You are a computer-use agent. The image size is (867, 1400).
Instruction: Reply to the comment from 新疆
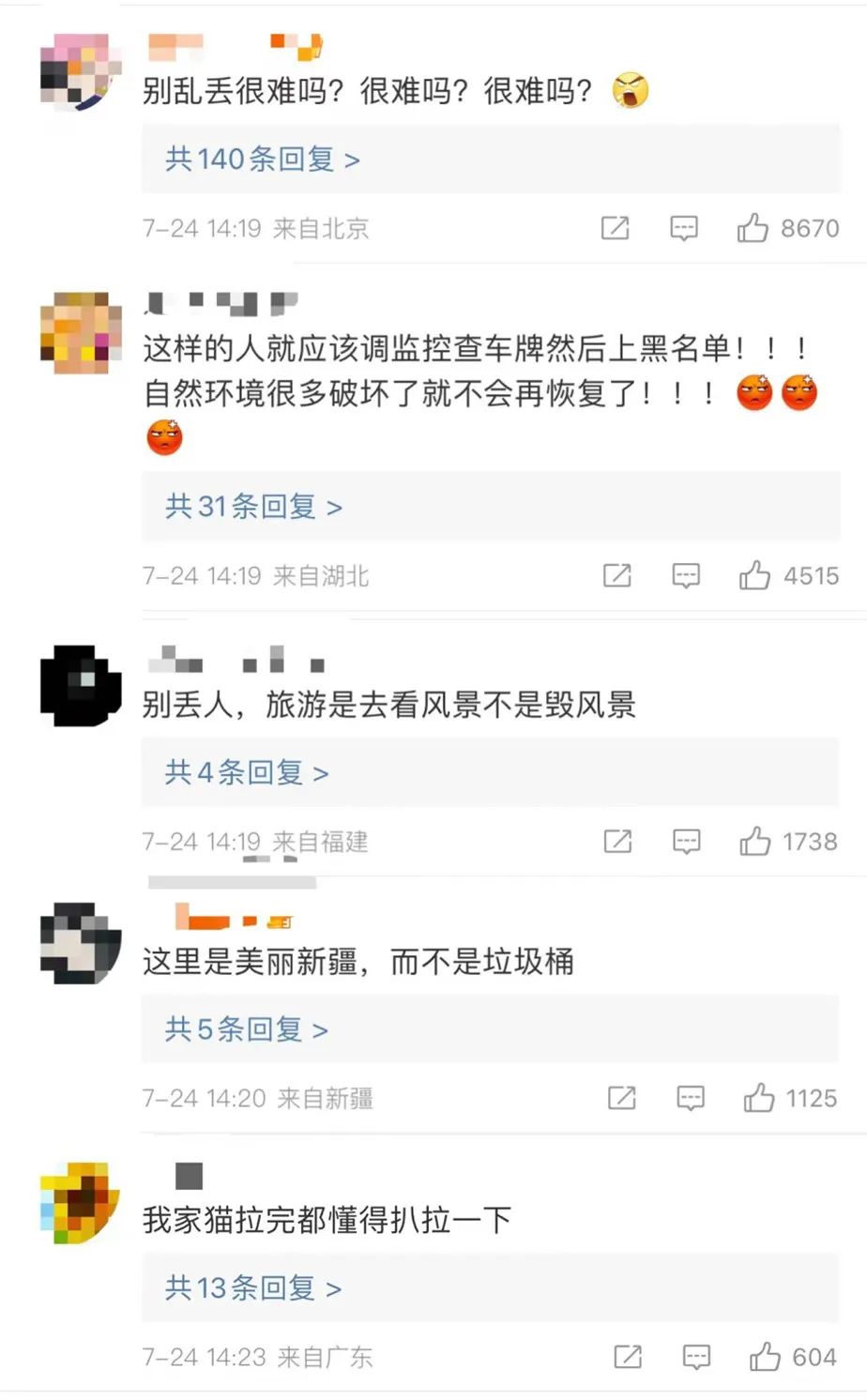(691, 1098)
